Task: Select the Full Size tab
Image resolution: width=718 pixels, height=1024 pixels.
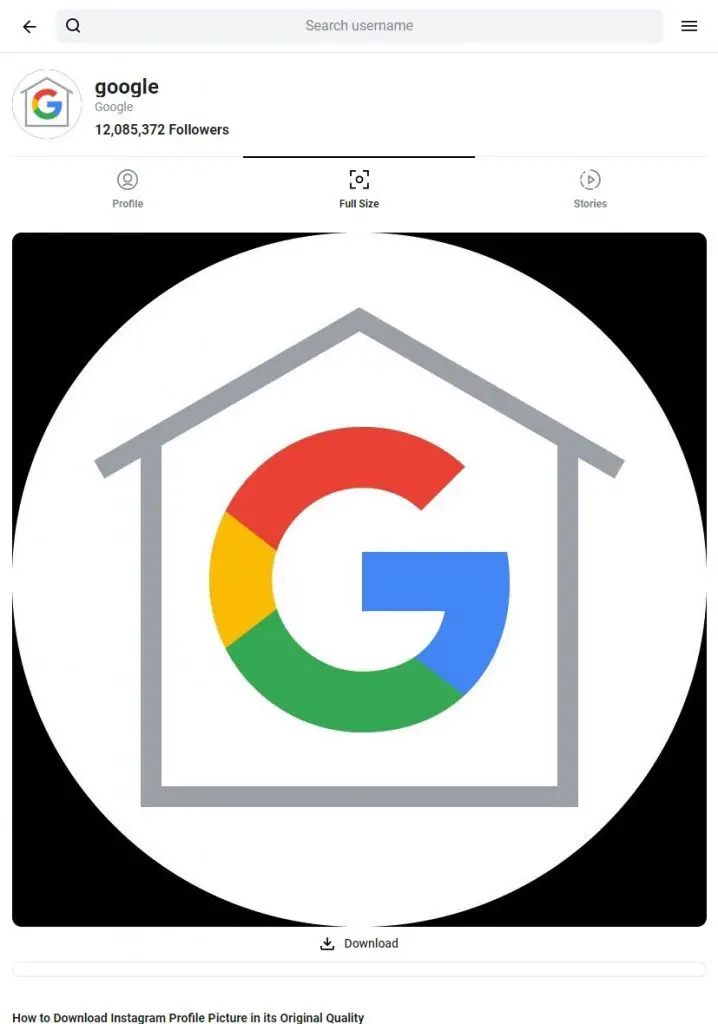Action: pos(359,188)
